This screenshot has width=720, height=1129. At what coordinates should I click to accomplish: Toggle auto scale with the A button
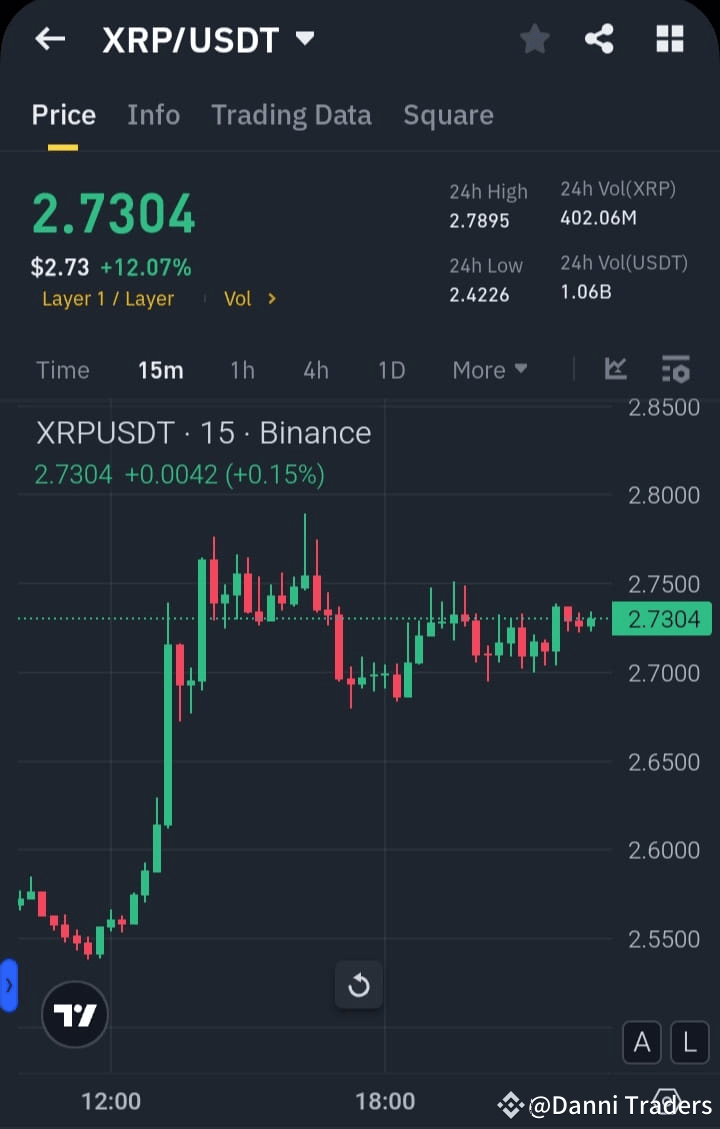[642, 1042]
